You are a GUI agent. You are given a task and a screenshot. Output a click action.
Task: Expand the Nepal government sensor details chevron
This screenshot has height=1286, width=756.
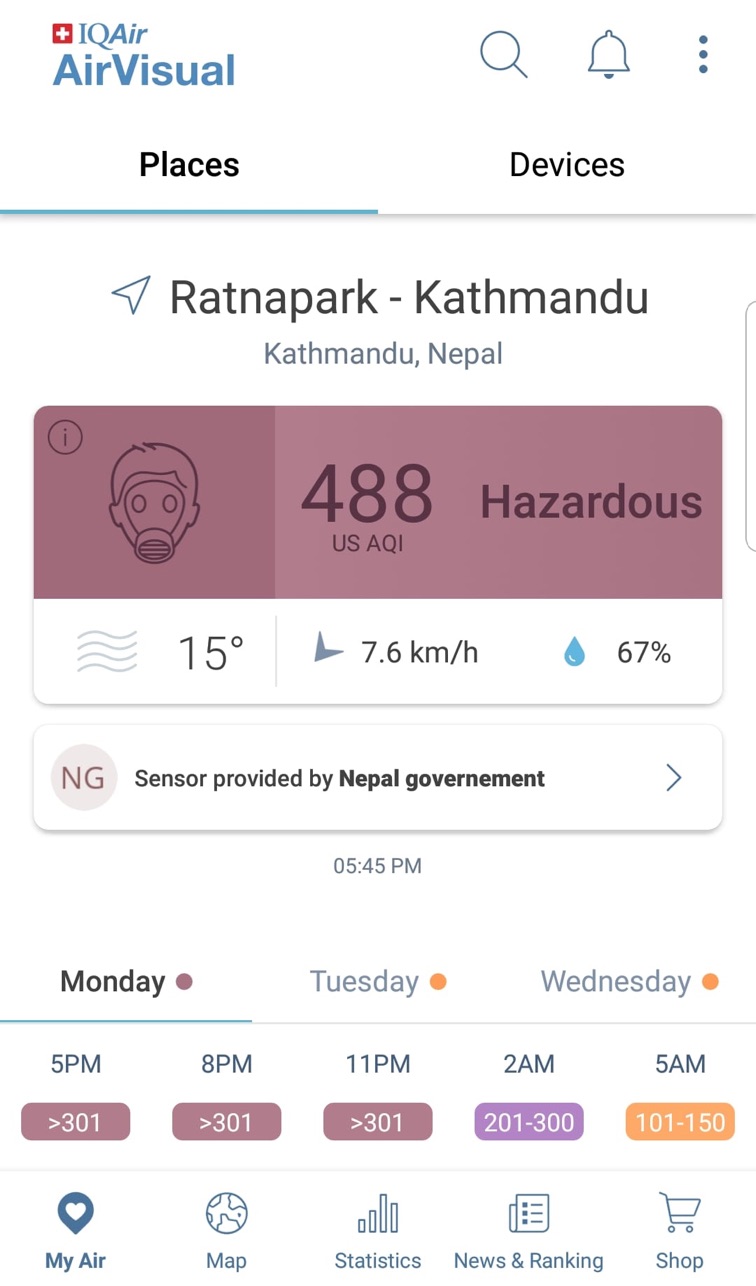[673, 777]
